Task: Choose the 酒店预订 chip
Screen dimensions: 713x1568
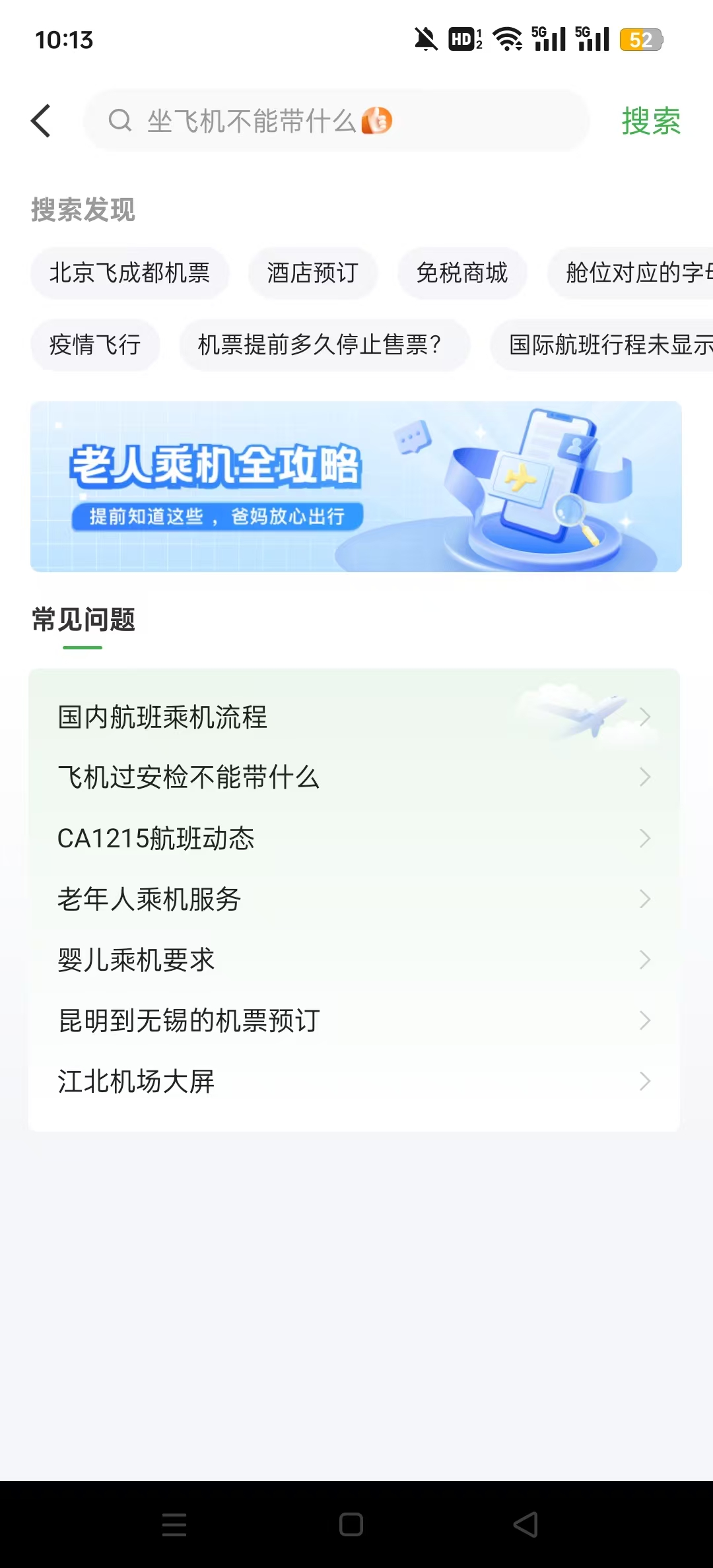Action: pyautogui.click(x=312, y=273)
